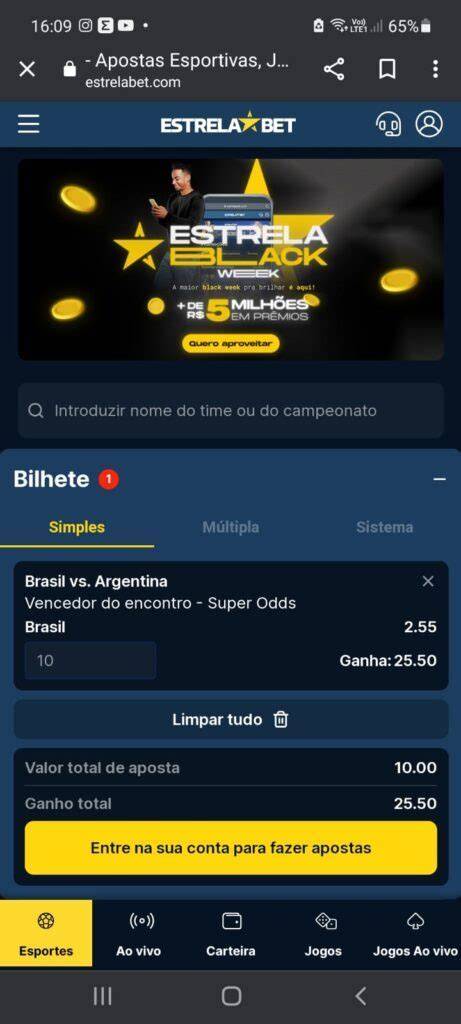461x1024 pixels.
Task: Switch to the Múltipla tab
Action: click(230, 528)
